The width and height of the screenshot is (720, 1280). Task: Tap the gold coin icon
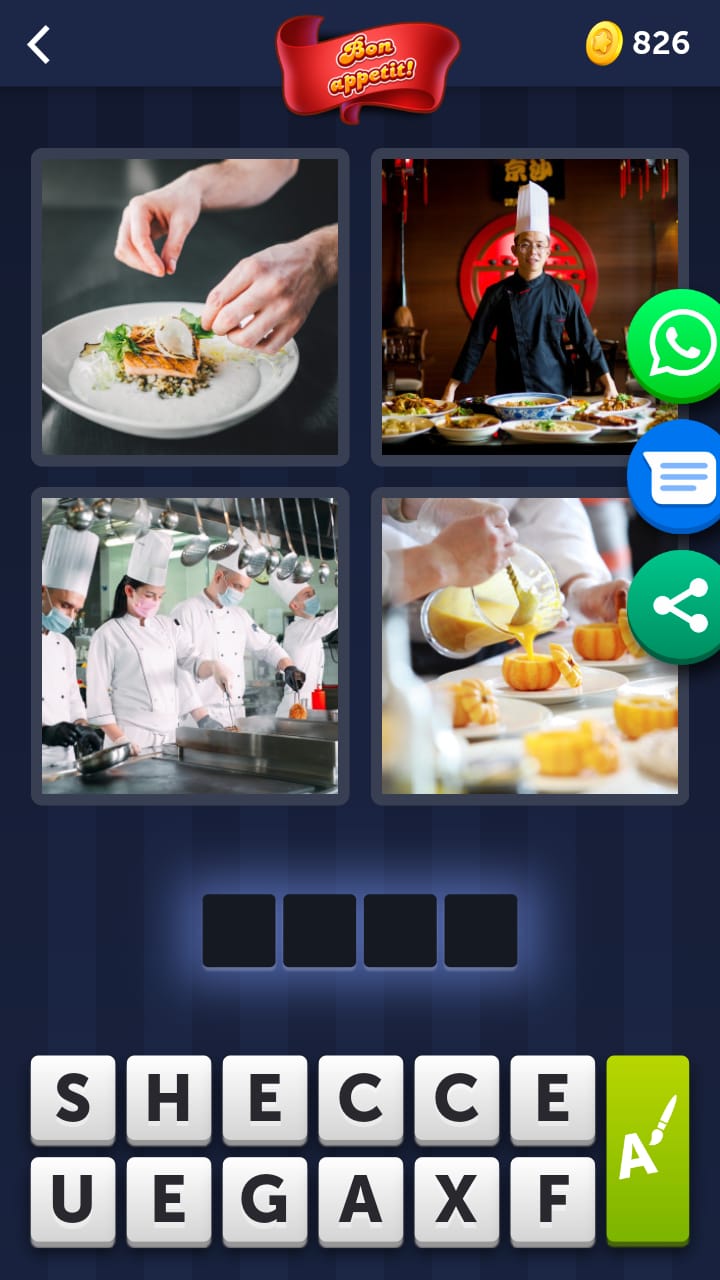point(605,44)
